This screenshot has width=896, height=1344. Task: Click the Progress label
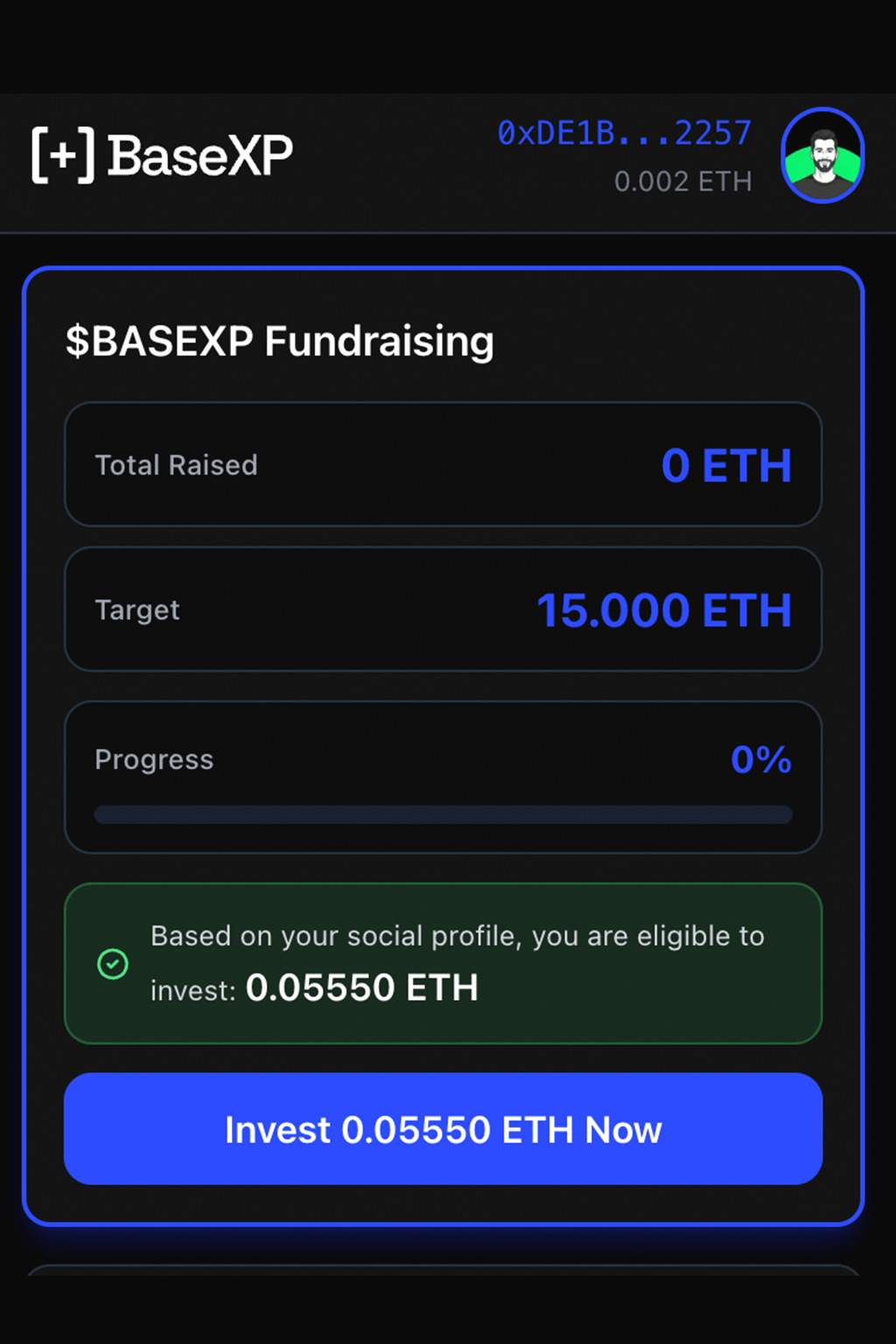tap(154, 759)
